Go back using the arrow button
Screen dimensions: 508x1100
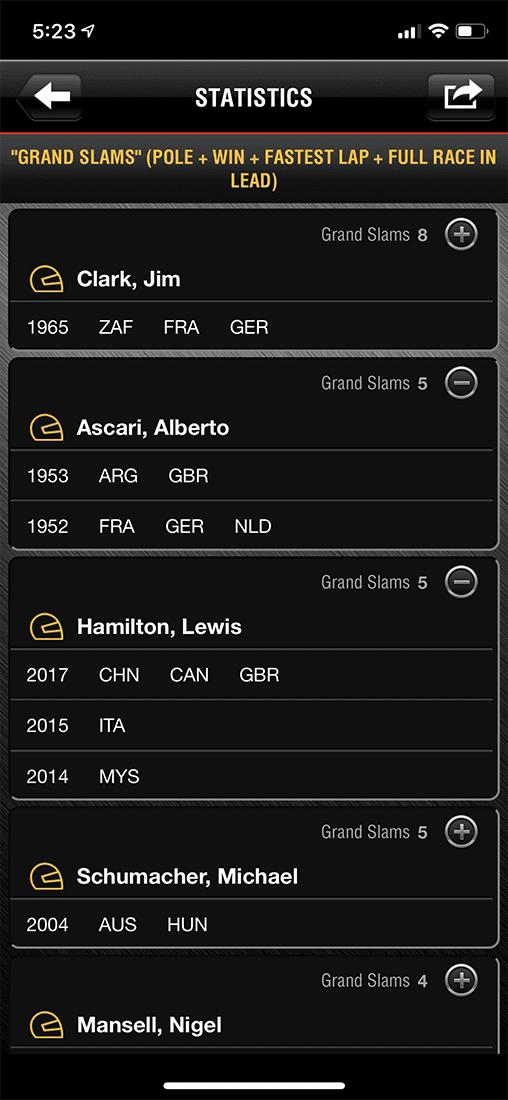pos(49,97)
